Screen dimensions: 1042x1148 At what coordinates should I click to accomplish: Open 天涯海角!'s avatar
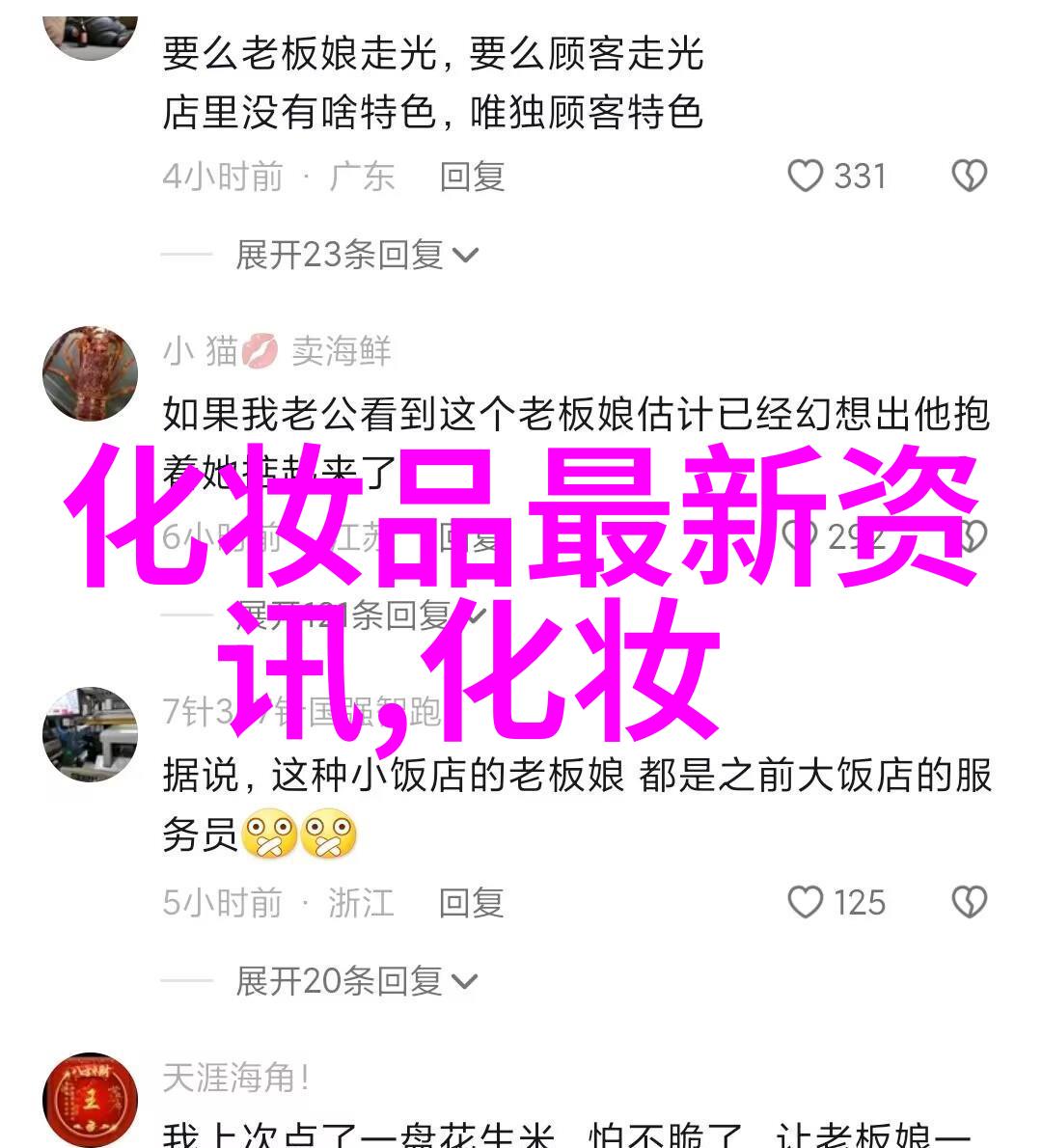click(91, 1100)
